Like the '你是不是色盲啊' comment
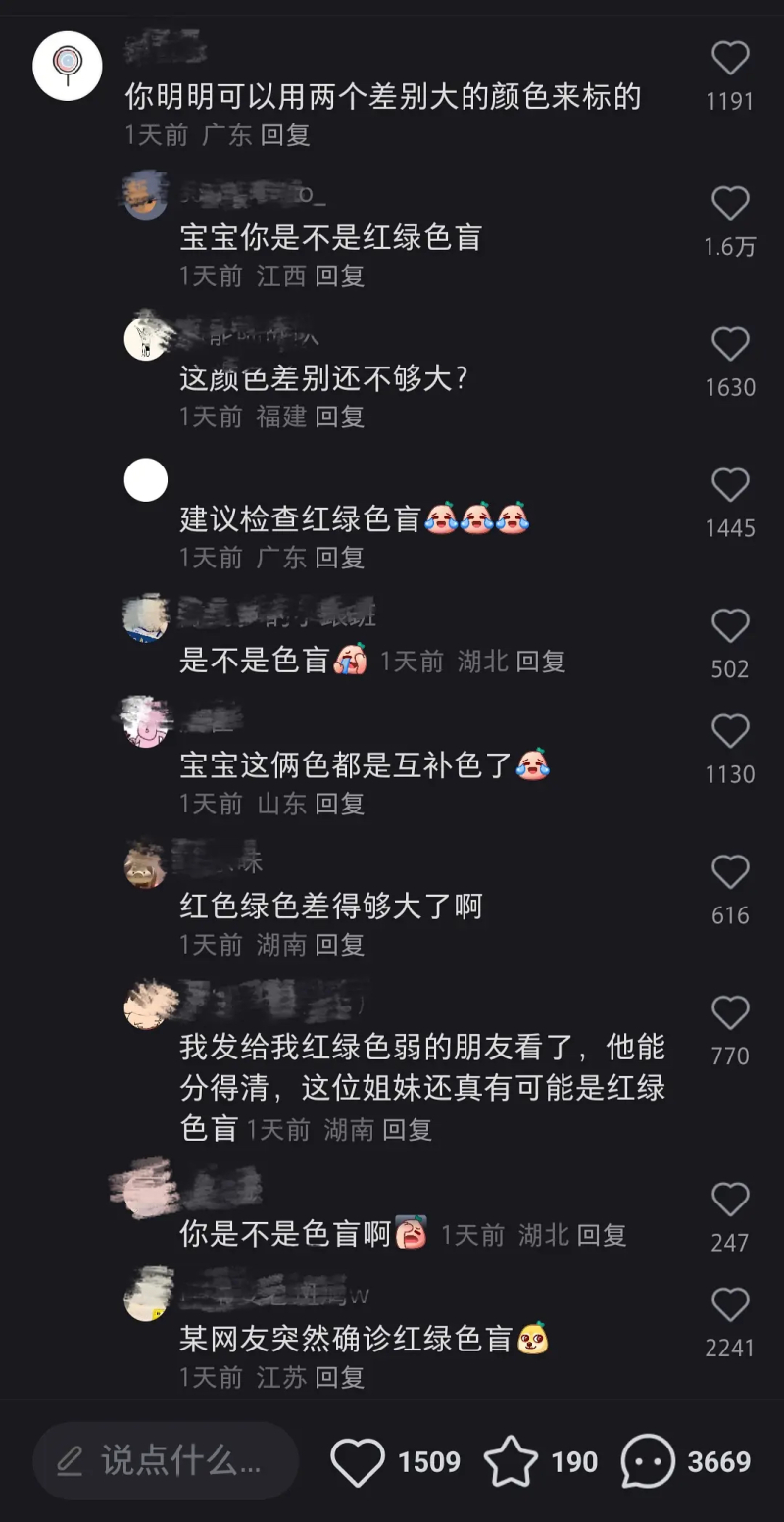 (x=729, y=1200)
